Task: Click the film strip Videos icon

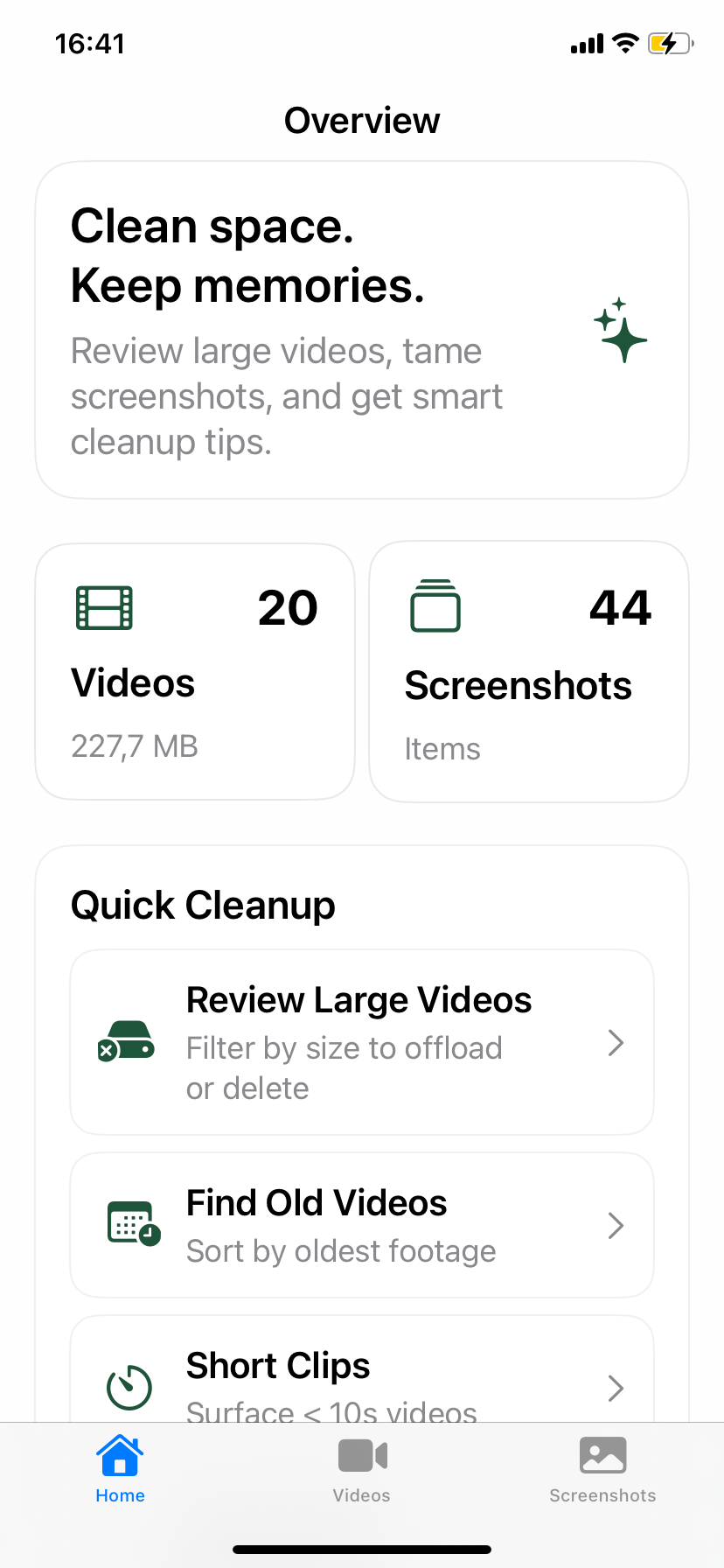Action: point(103,607)
